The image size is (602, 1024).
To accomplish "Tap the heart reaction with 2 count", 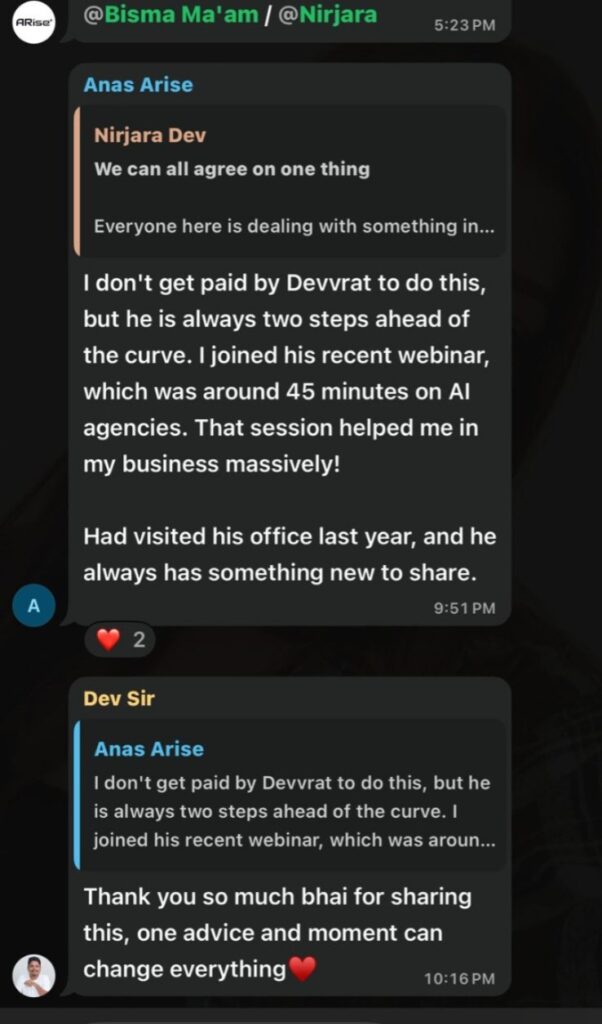I will point(120,640).
